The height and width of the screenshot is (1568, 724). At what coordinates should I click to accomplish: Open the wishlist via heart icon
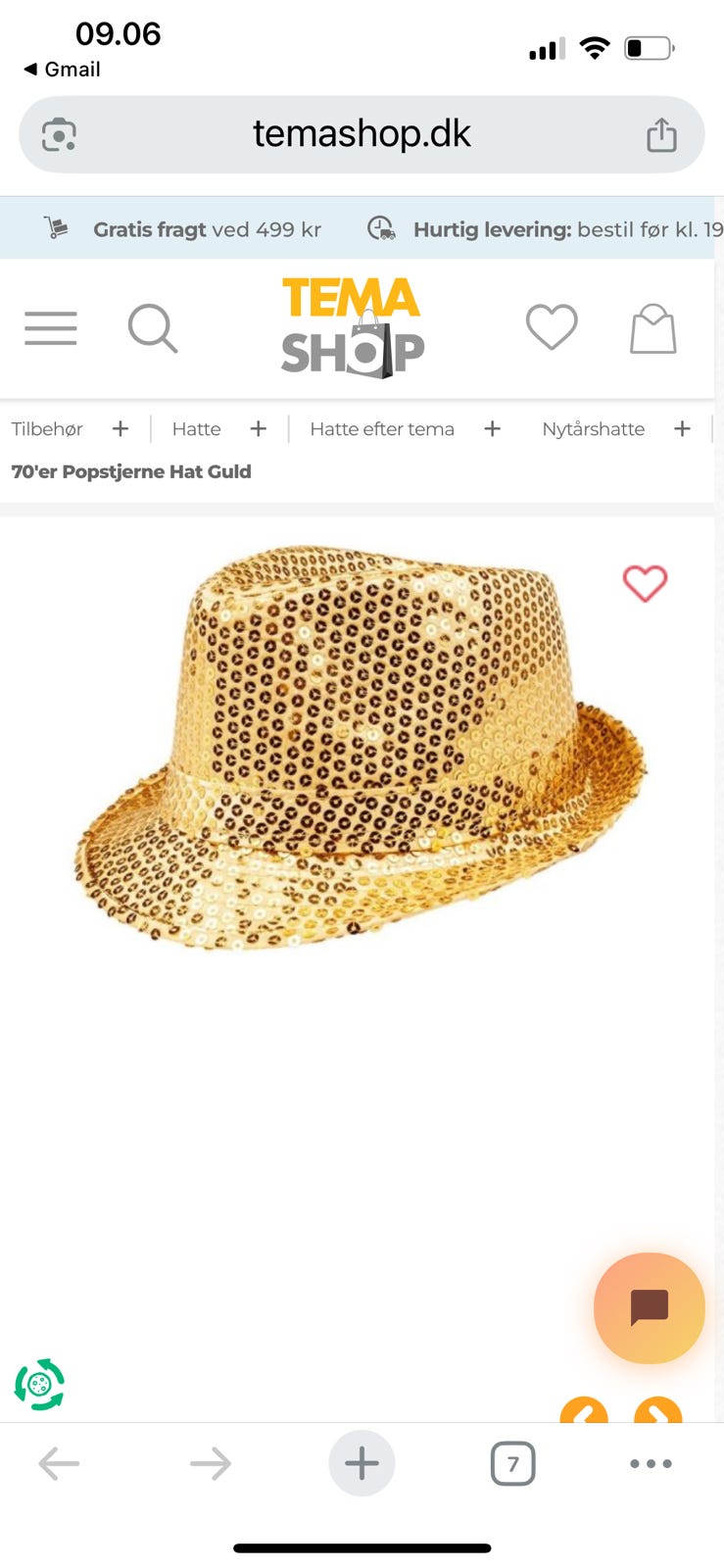(552, 327)
